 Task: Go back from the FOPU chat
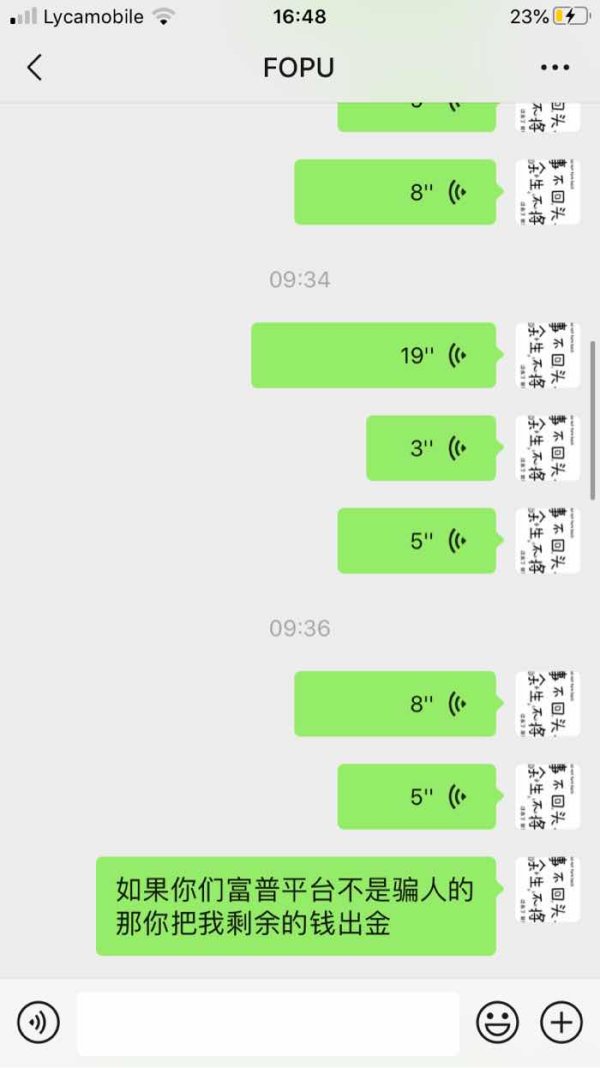34,67
